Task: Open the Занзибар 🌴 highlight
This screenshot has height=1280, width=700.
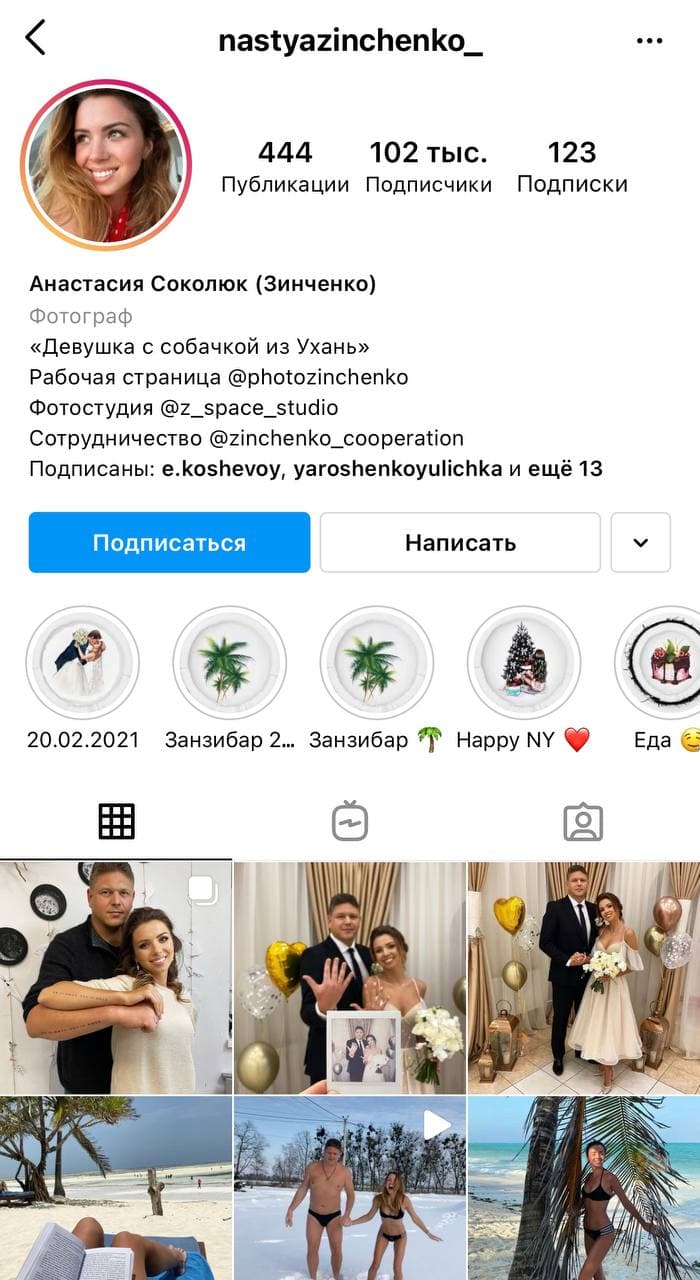Action: point(376,663)
